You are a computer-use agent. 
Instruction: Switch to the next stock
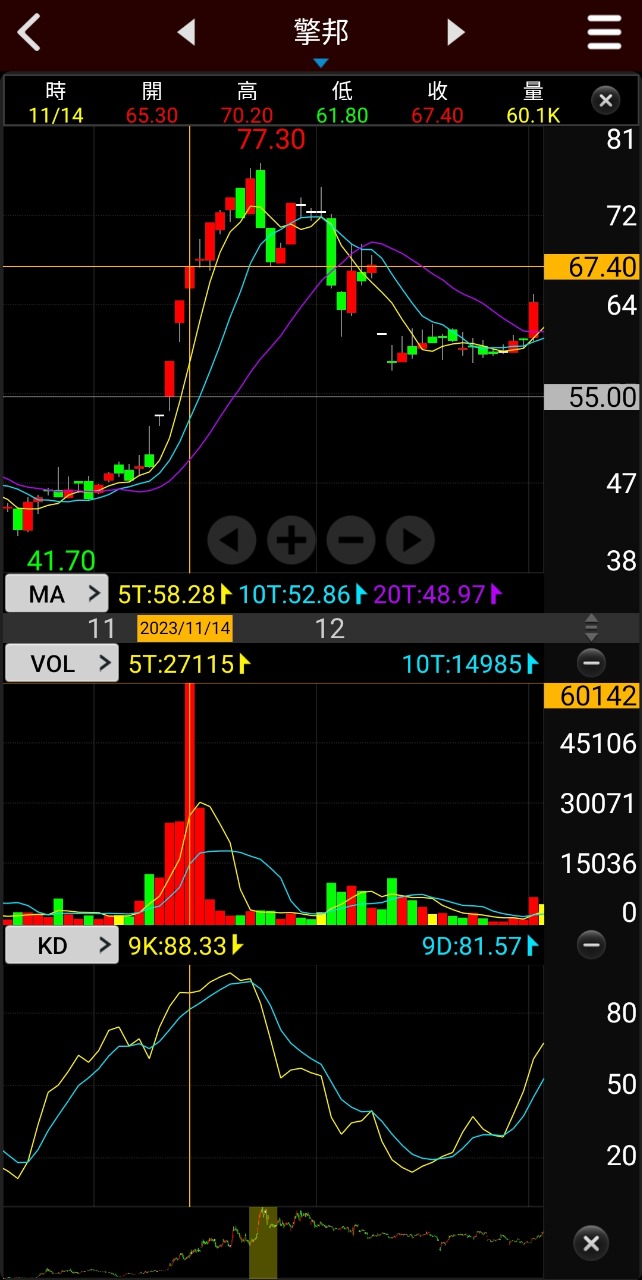[456, 33]
